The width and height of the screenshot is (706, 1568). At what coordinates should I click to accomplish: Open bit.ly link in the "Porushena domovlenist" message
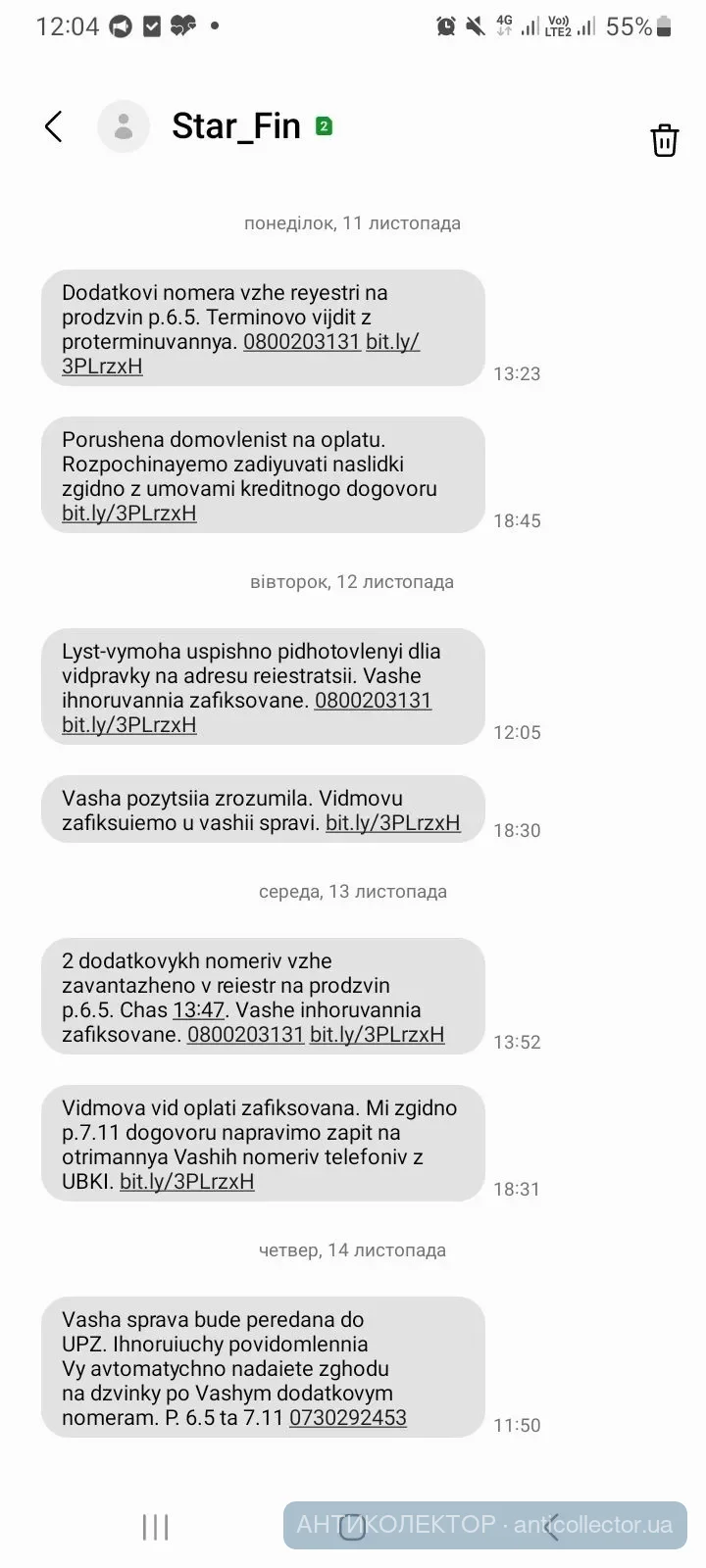point(129,513)
